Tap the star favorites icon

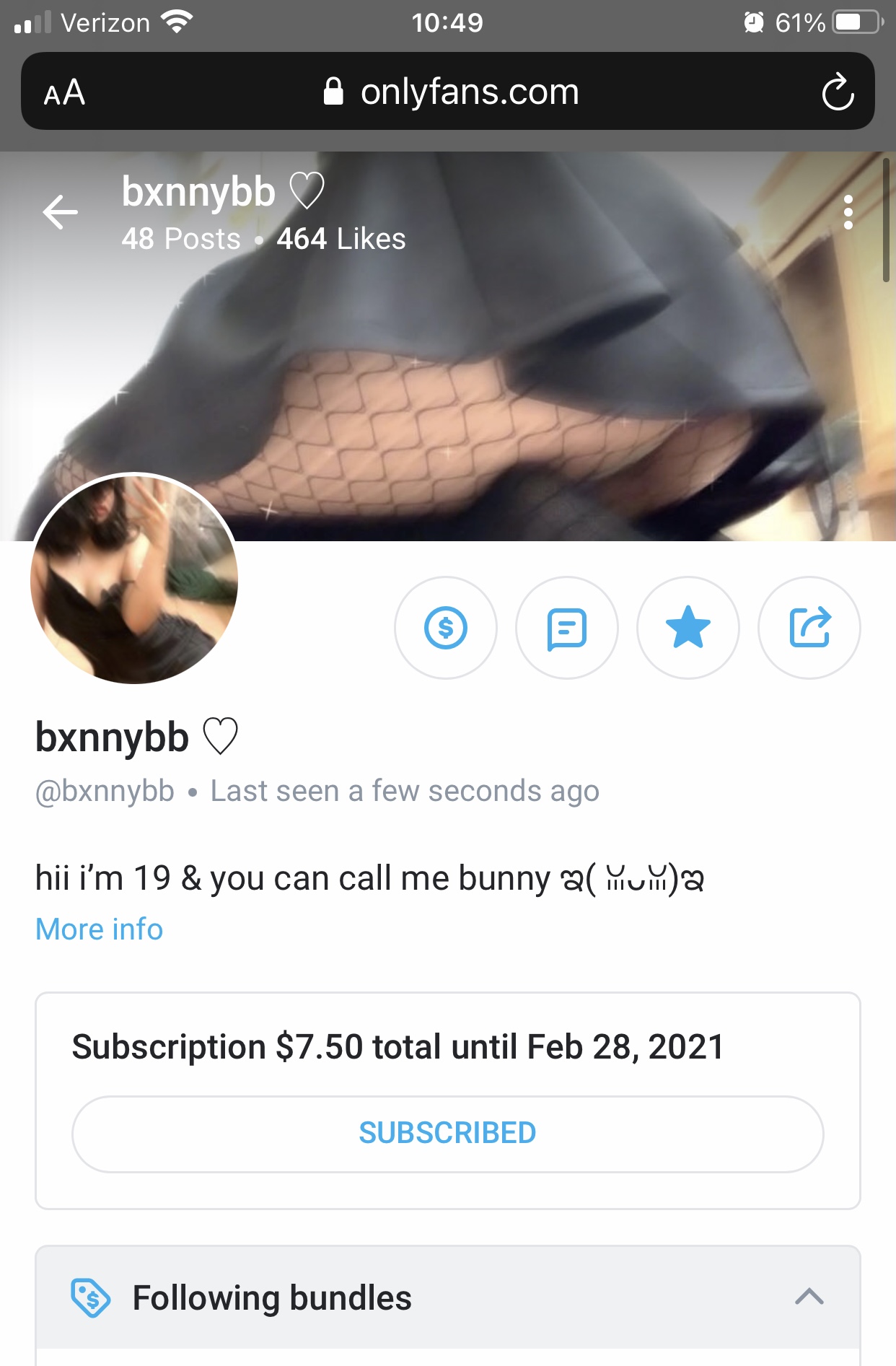[x=688, y=628]
